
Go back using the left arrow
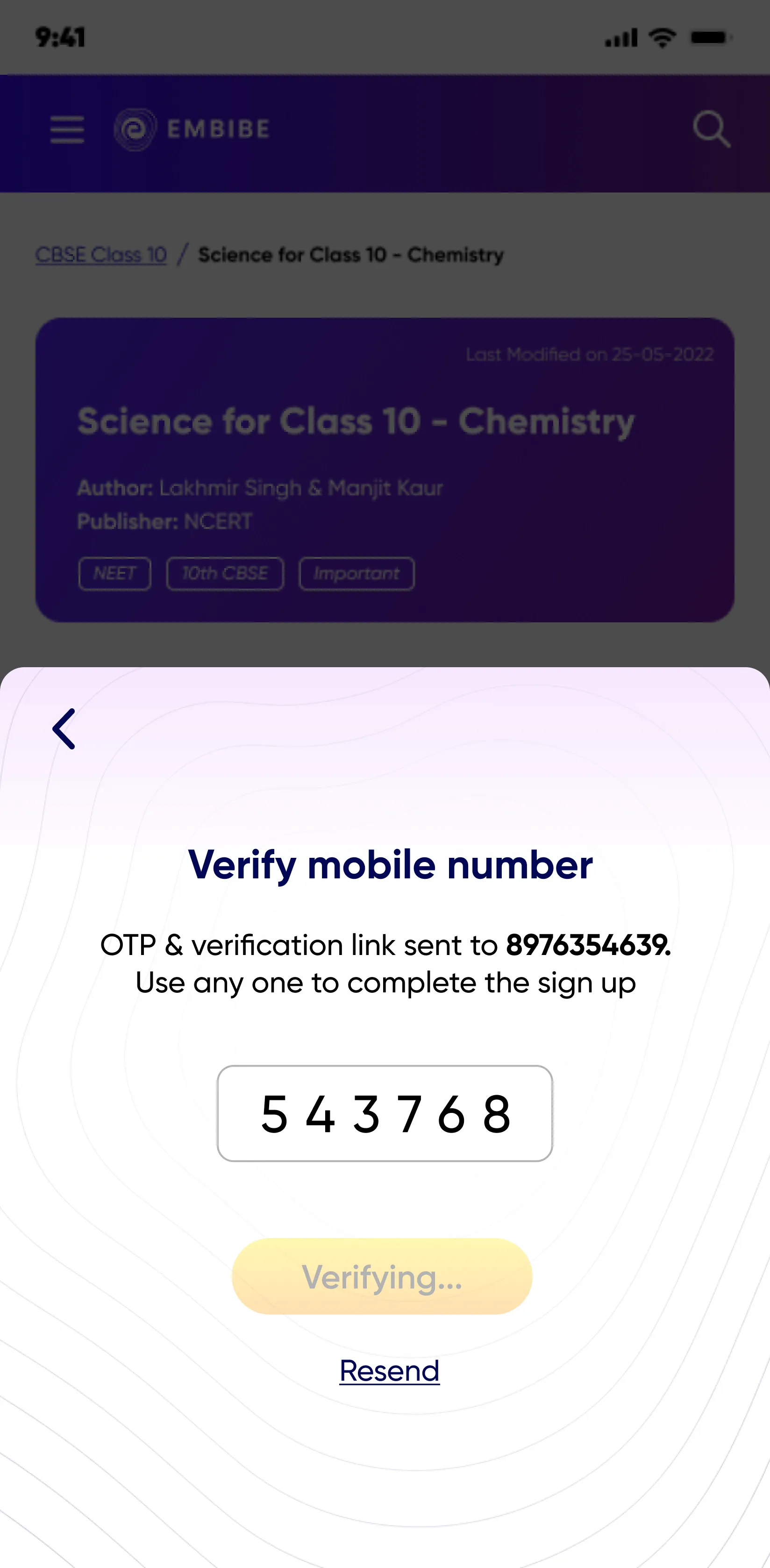(x=64, y=728)
